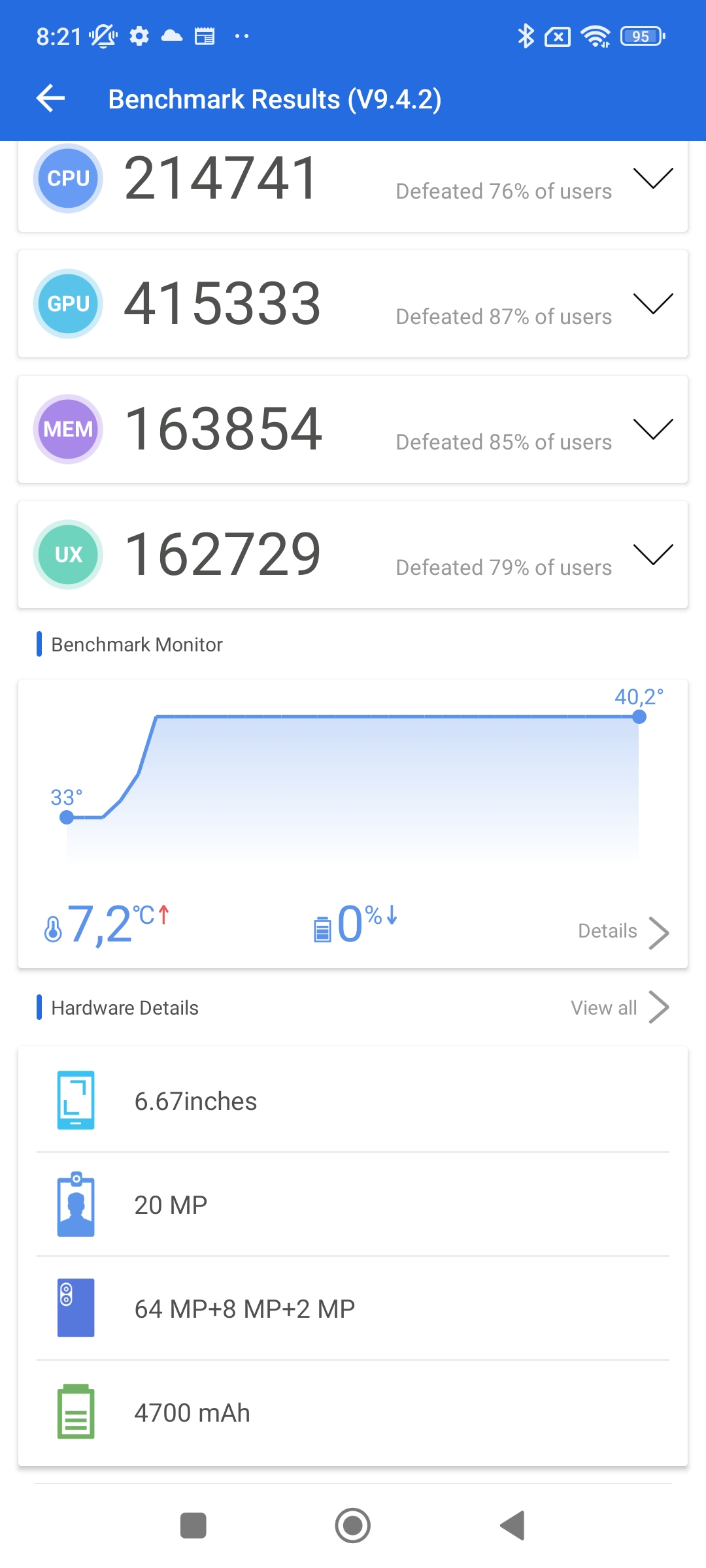Go back using the app bar arrow
The image size is (706, 1568).
point(51,99)
